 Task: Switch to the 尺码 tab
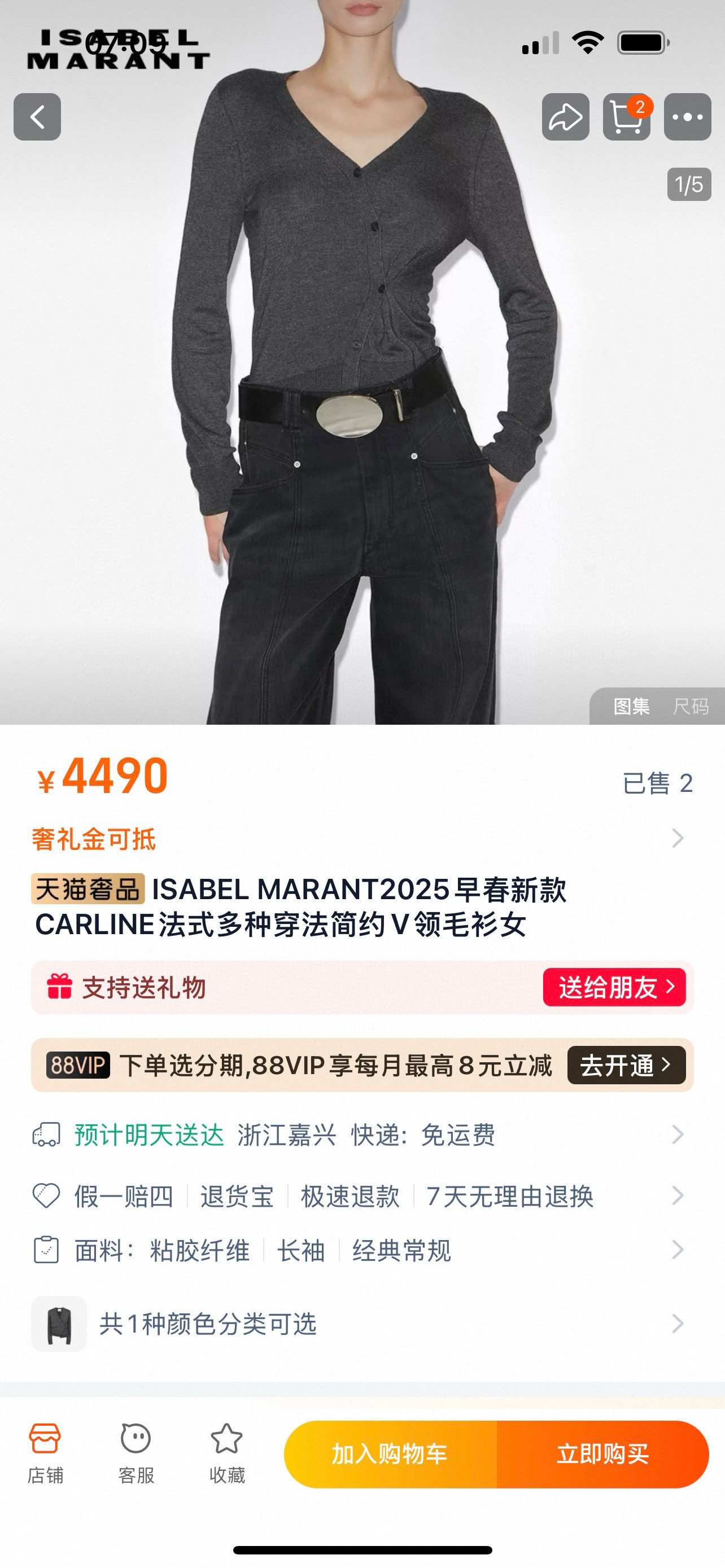691,706
